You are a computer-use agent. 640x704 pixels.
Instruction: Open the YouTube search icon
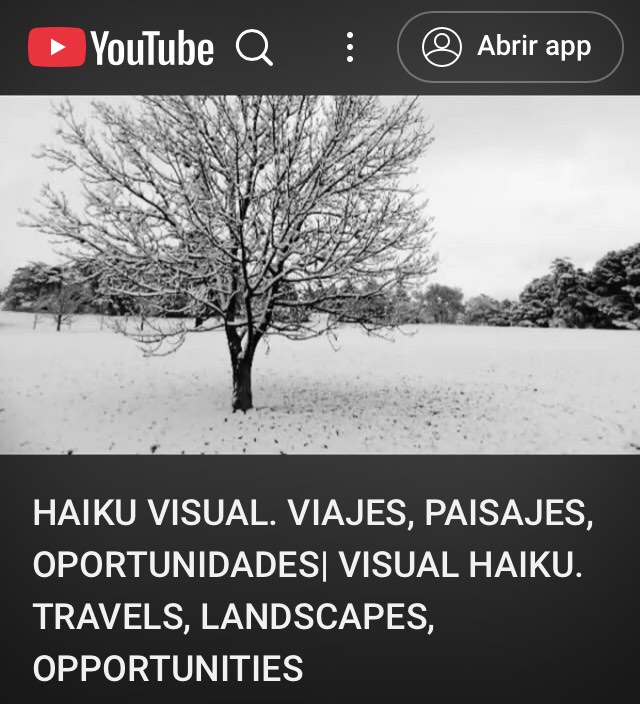point(254,47)
